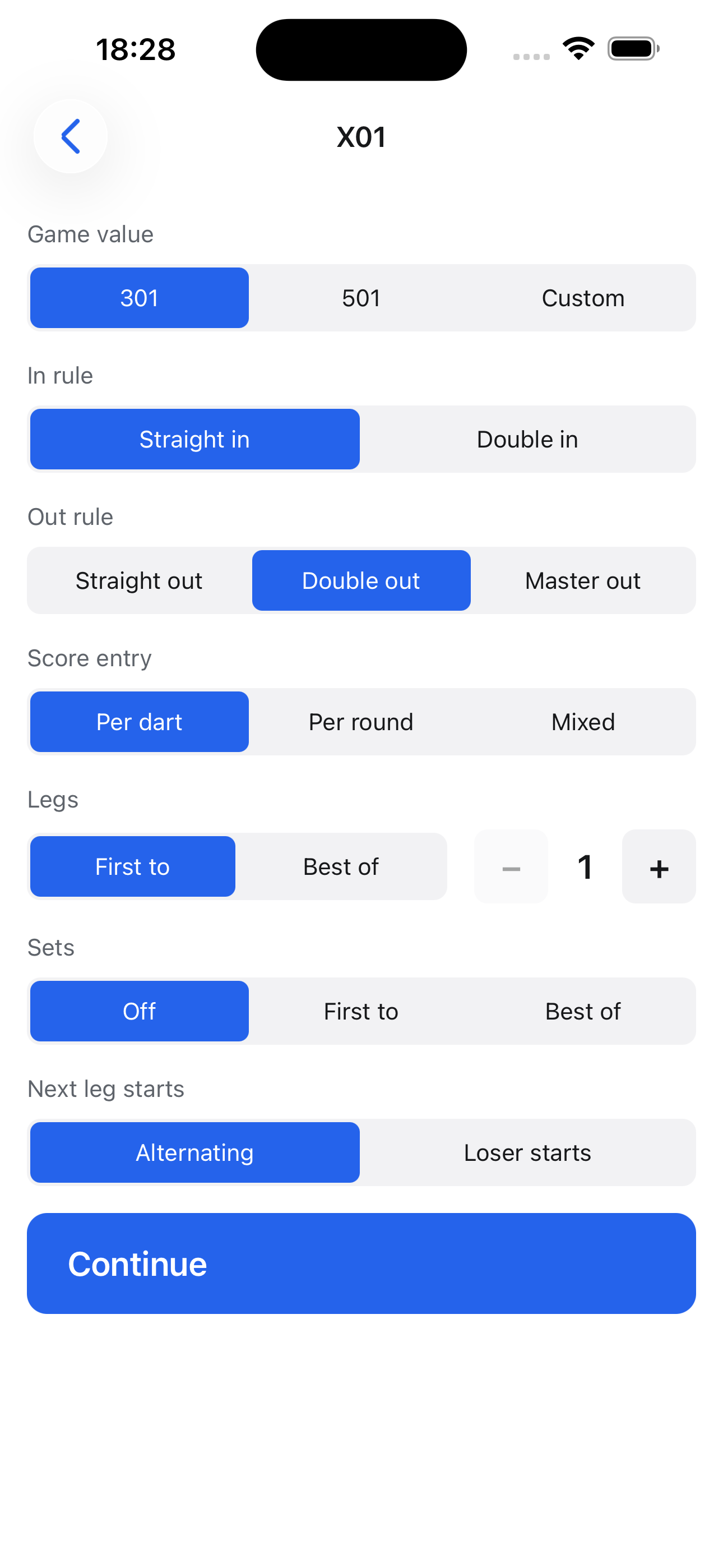Set Sets to Best of
Screen dimensions: 723x1568
coord(583,1011)
